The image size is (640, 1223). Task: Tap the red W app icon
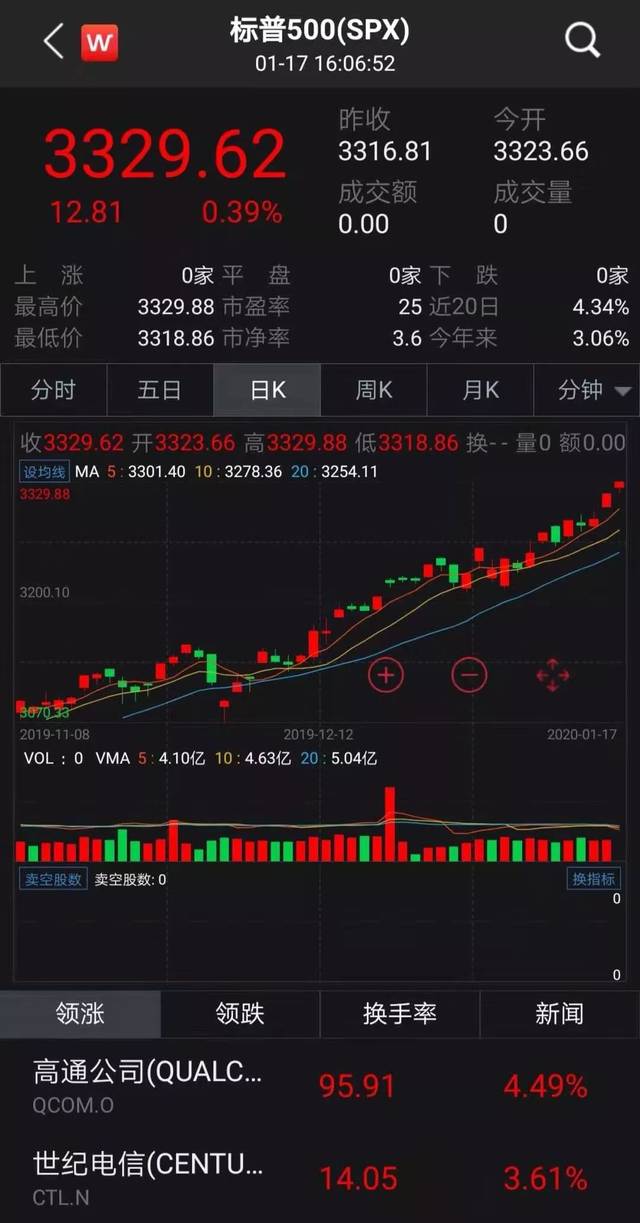tap(99, 42)
